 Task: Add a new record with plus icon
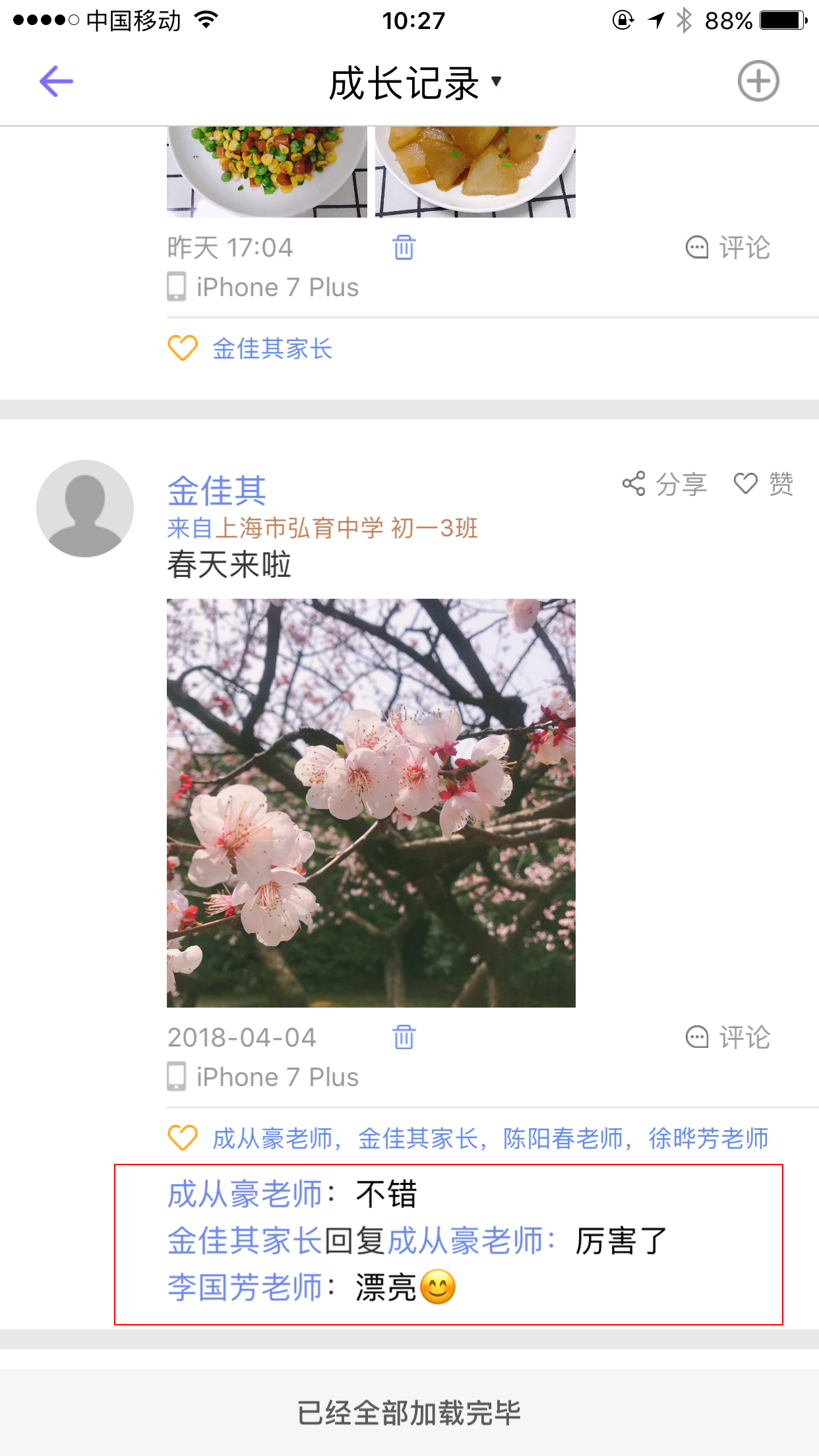tap(758, 82)
